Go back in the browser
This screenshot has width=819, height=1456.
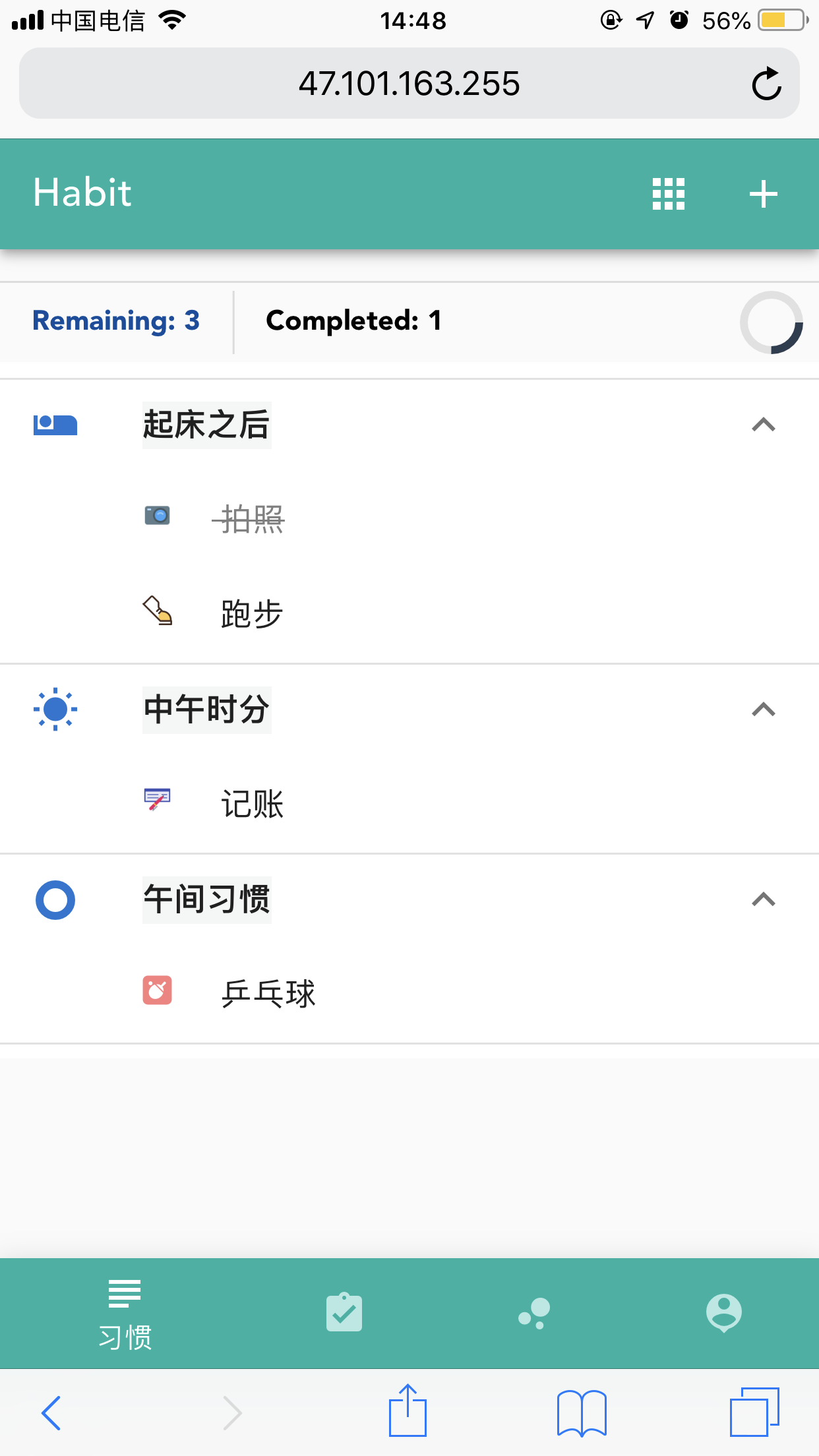pyautogui.click(x=51, y=1412)
